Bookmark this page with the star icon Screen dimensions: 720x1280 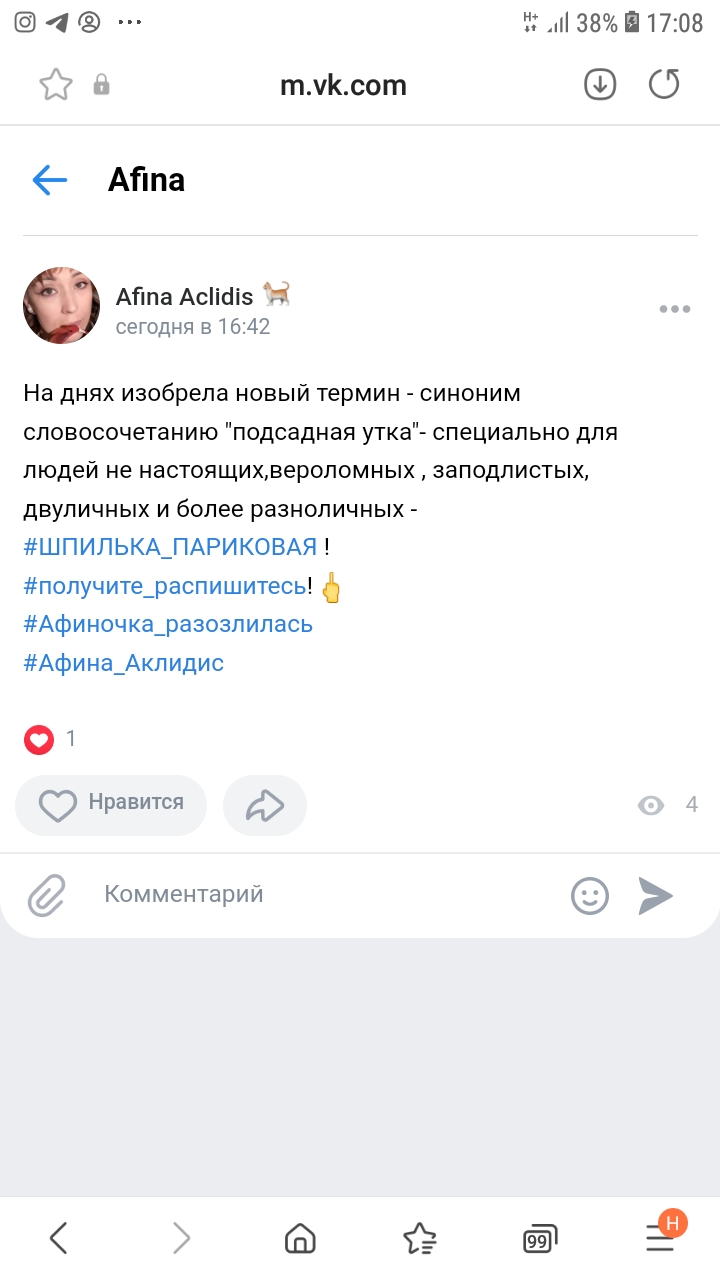(56, 85)
